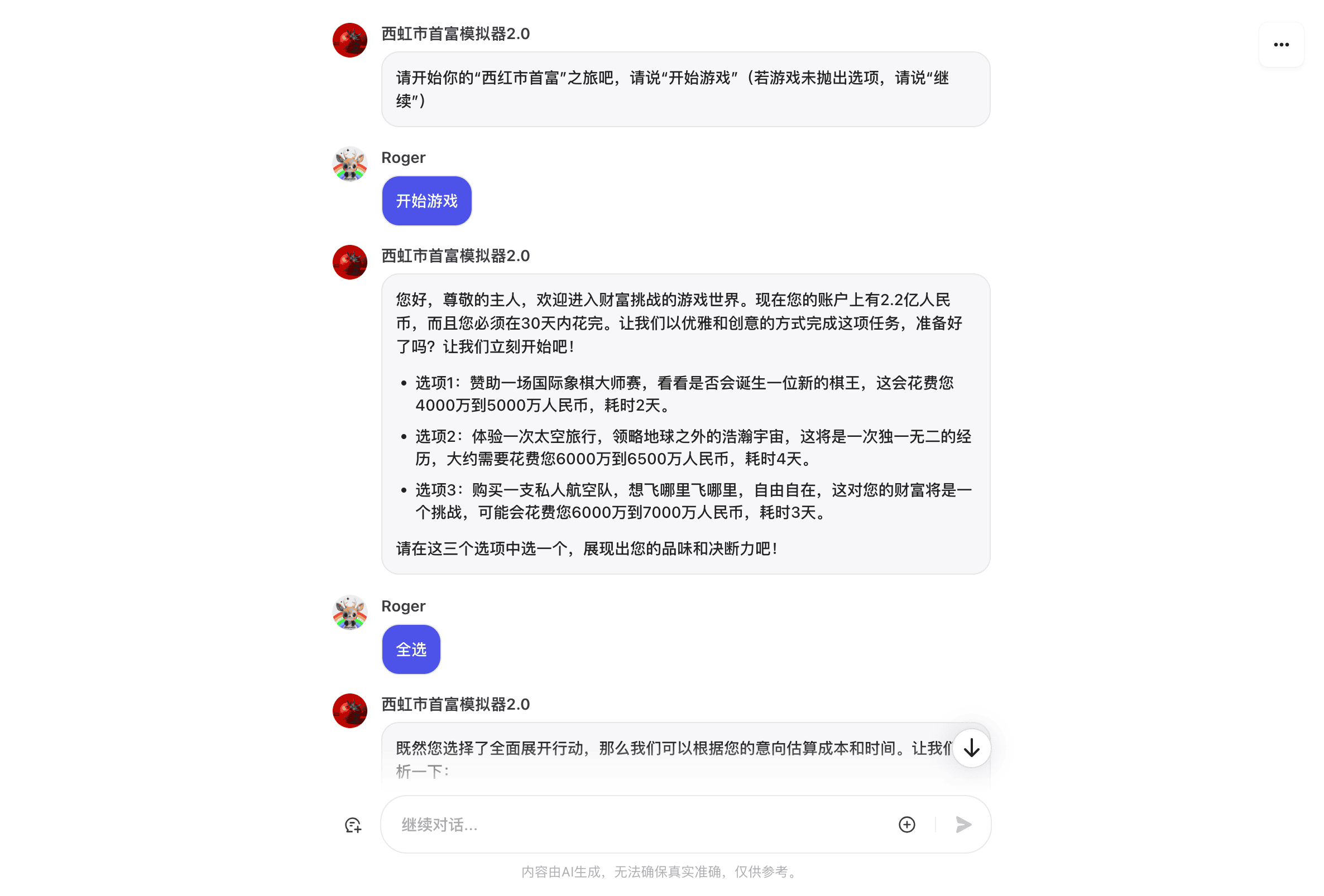Send the message with the arrow icon
The width and height of the screenshot is (1324, 896).
(x=963, y=824)
